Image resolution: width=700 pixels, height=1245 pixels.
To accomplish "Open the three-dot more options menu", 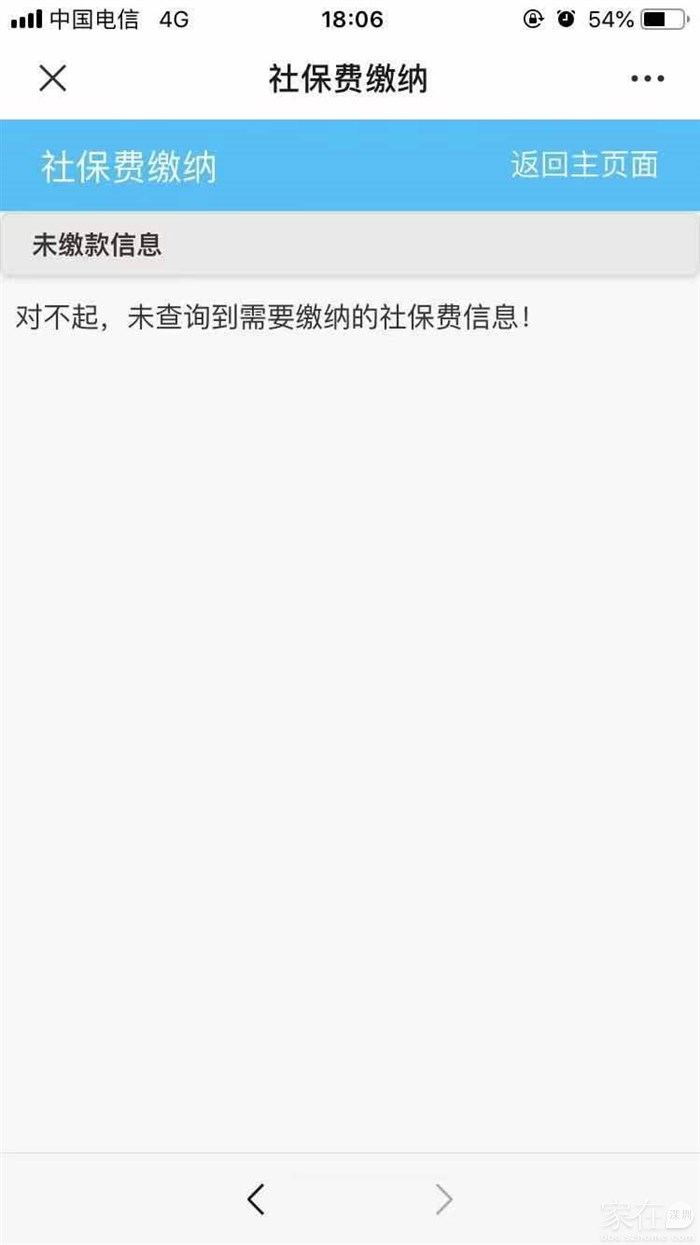I will coord(647,79).
